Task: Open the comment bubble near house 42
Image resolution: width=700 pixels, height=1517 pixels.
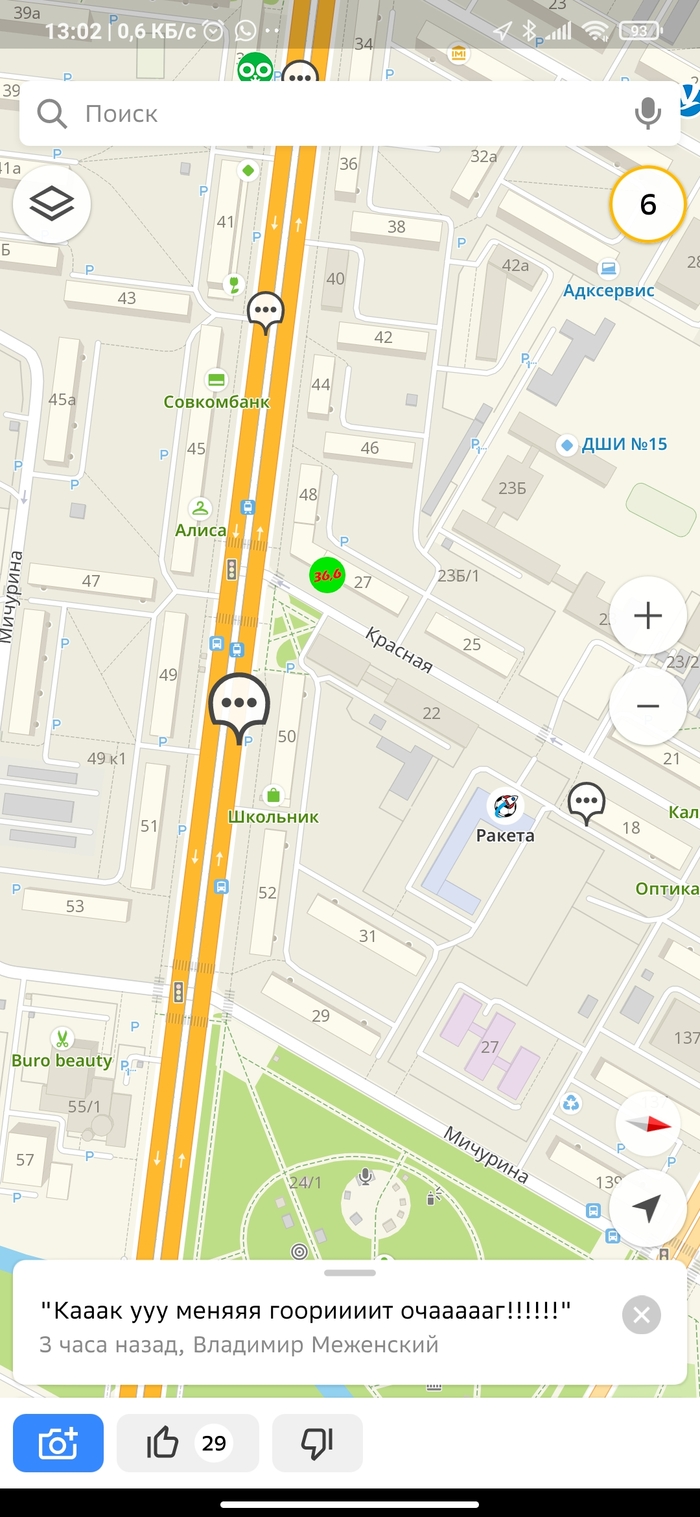Action: (x=265, y=311)
